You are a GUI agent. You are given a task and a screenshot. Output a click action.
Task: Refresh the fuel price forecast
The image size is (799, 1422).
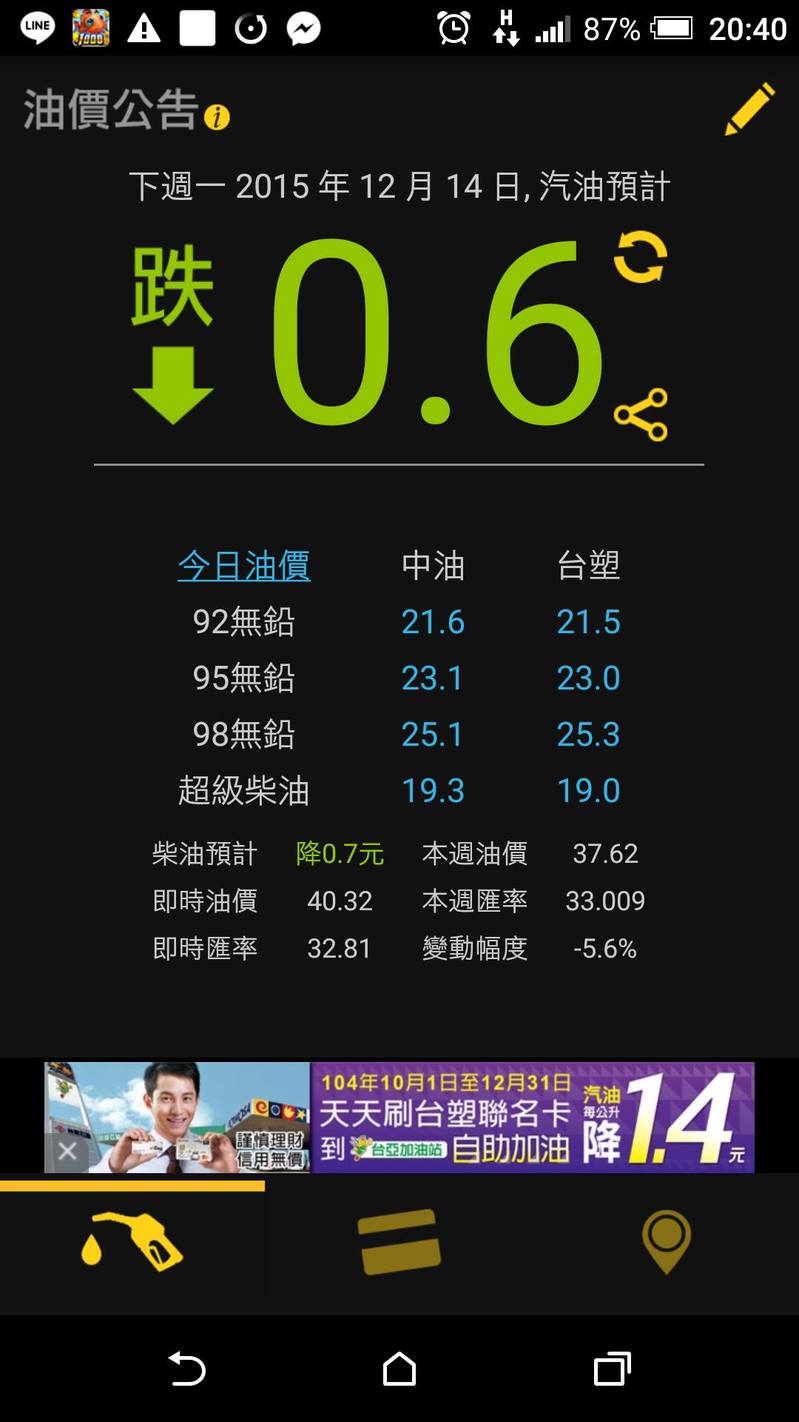coord(640,257)
